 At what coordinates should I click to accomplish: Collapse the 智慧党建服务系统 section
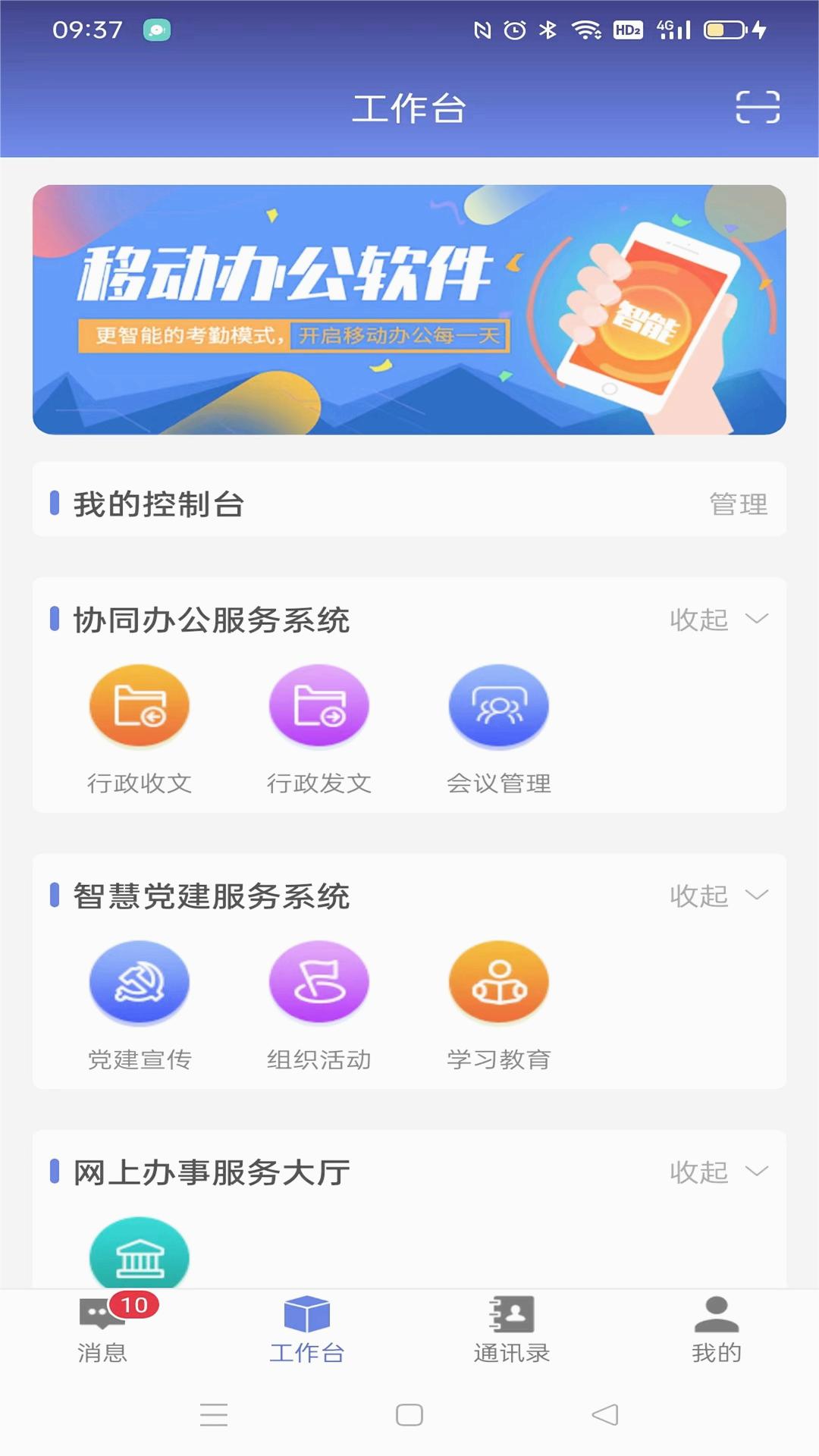point(717,896)
